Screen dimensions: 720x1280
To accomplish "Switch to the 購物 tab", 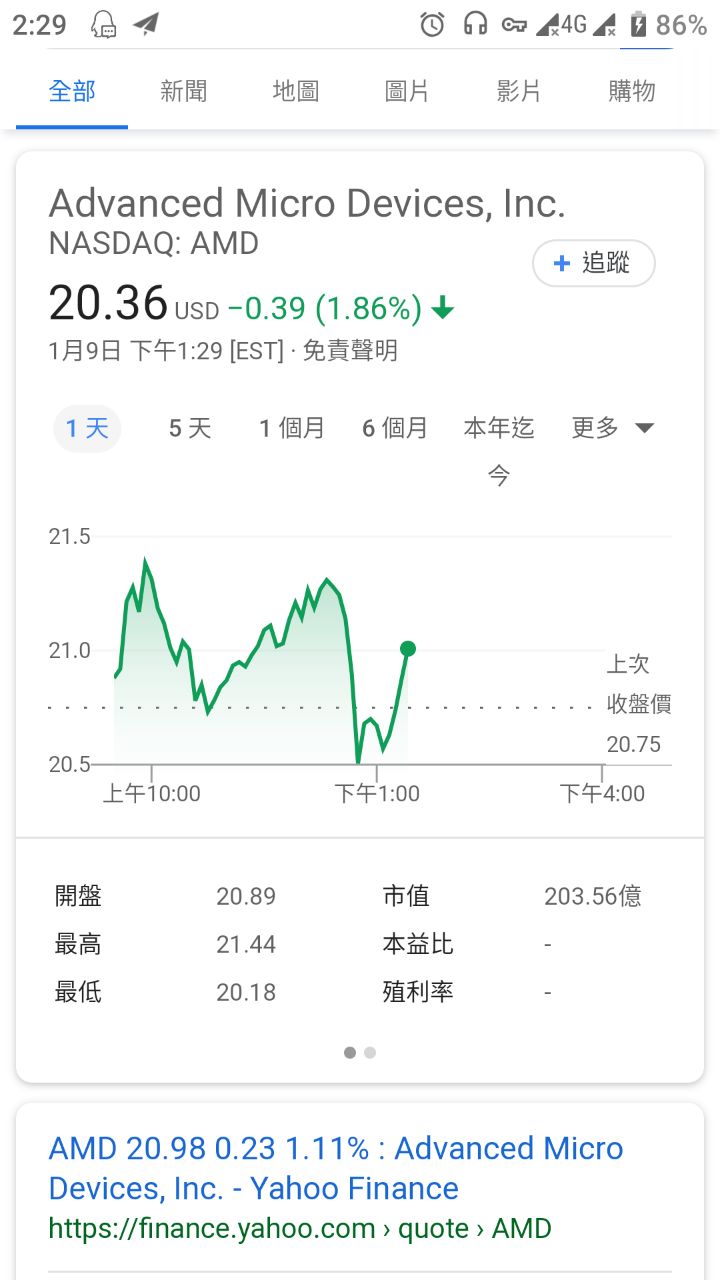I will click(632, 91).
